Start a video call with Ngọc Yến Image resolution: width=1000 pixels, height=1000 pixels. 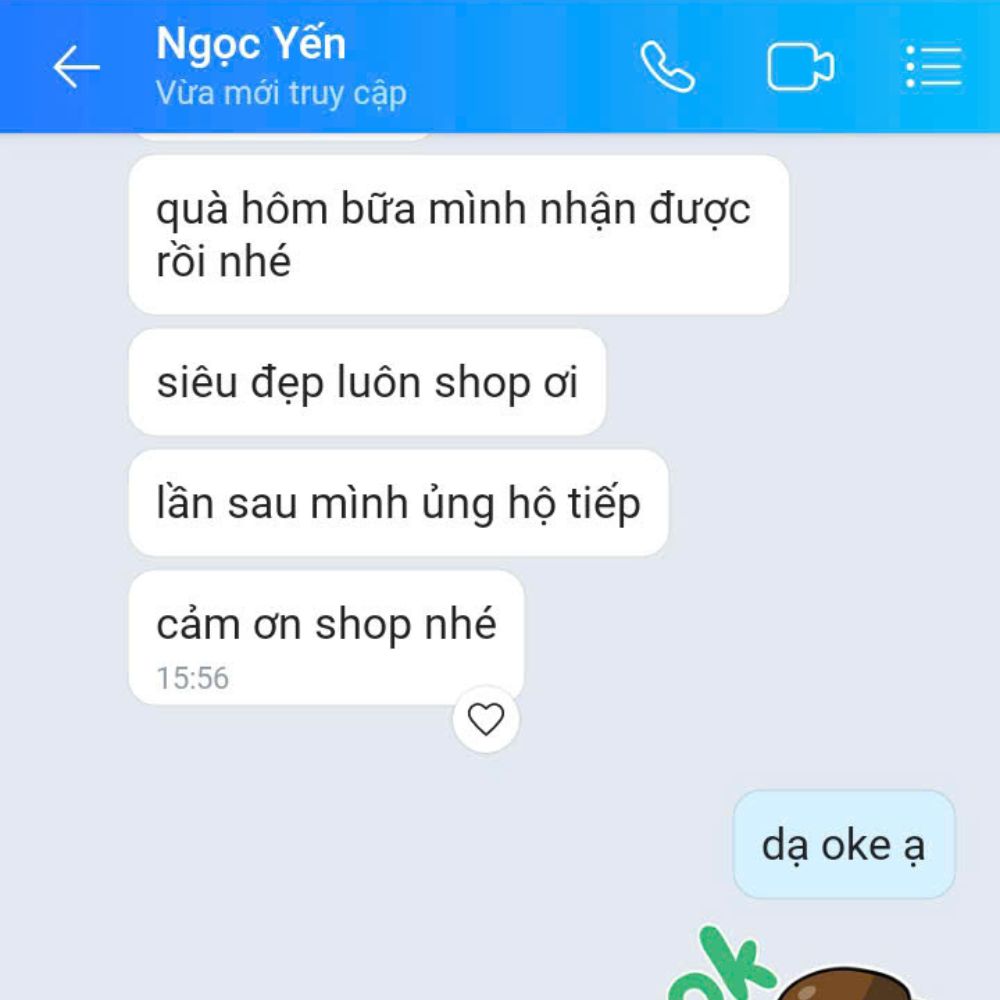(800, 68)
